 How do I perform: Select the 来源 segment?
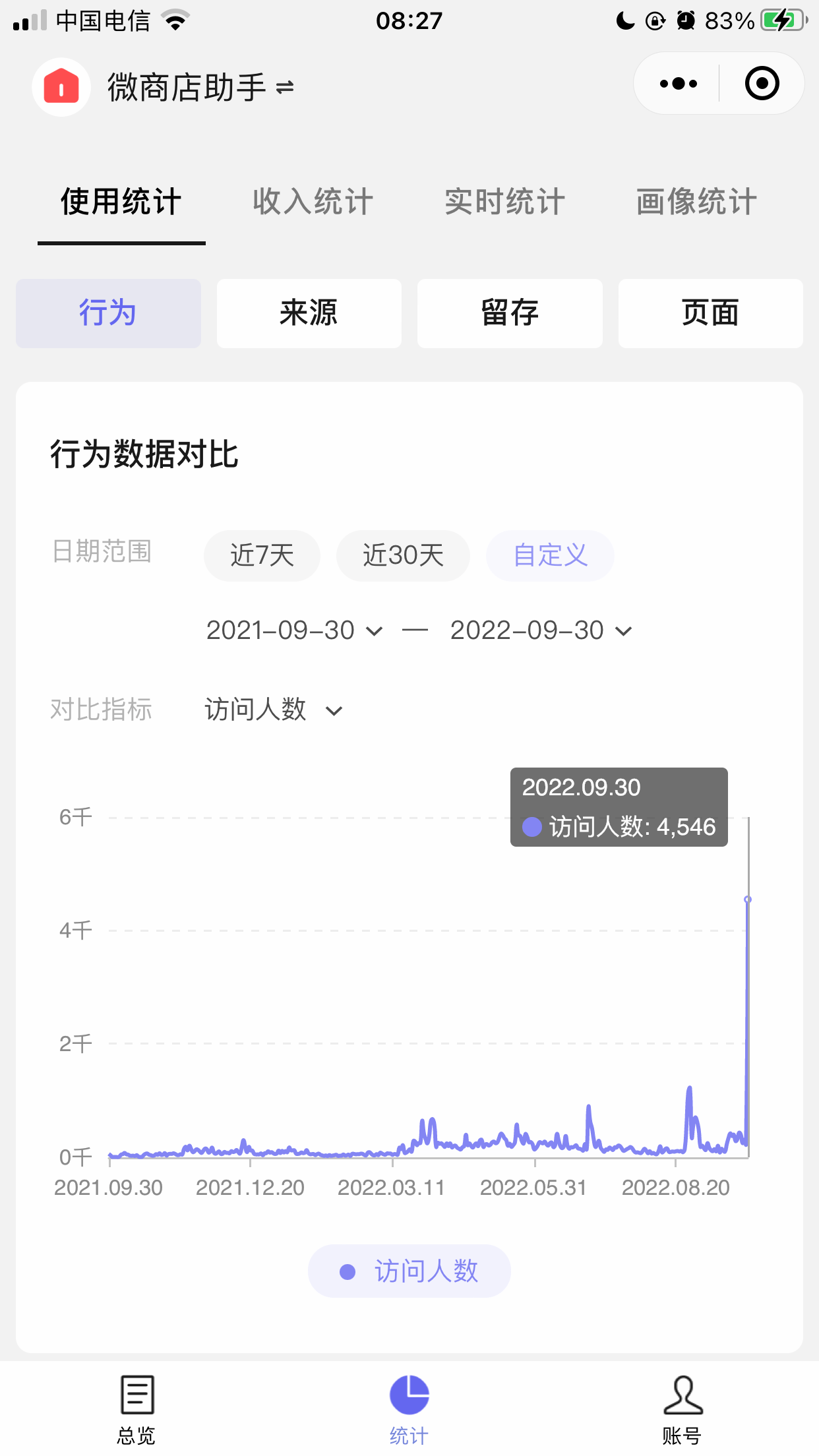tap(309, 313)
